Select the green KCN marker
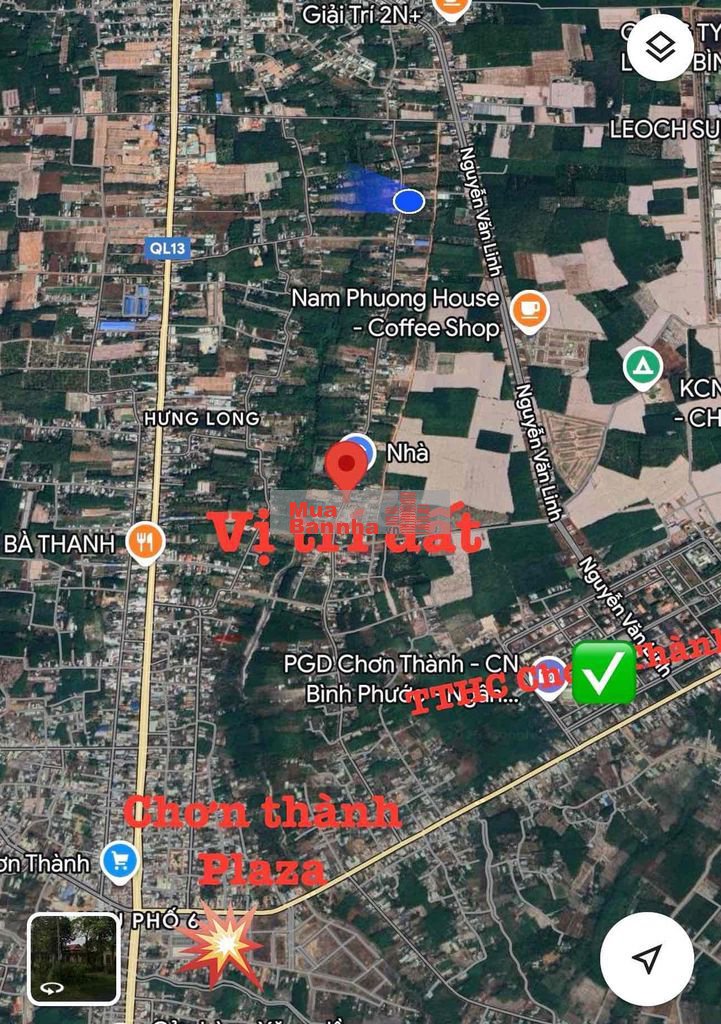721x1024 pixels. click(x=643, y=368)
